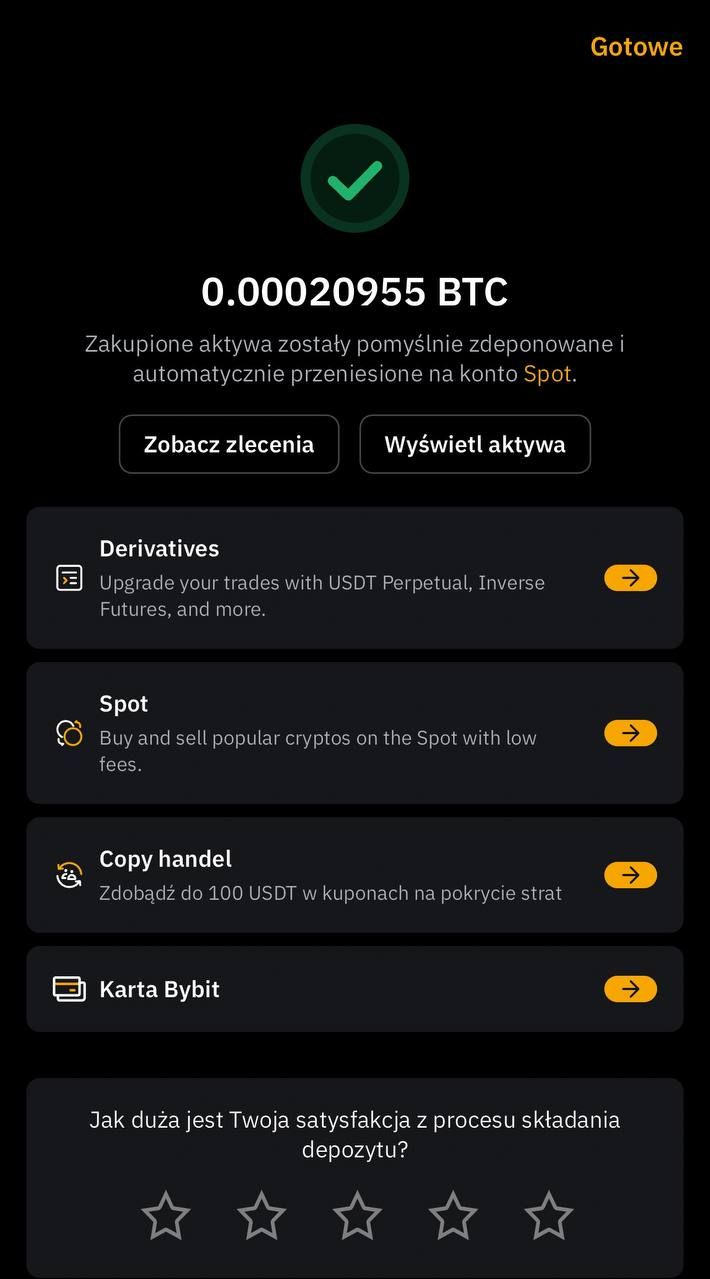Rate deposit satisfaction three stars
This screenshot has height=1279, width=710.
click(357, 1215)
